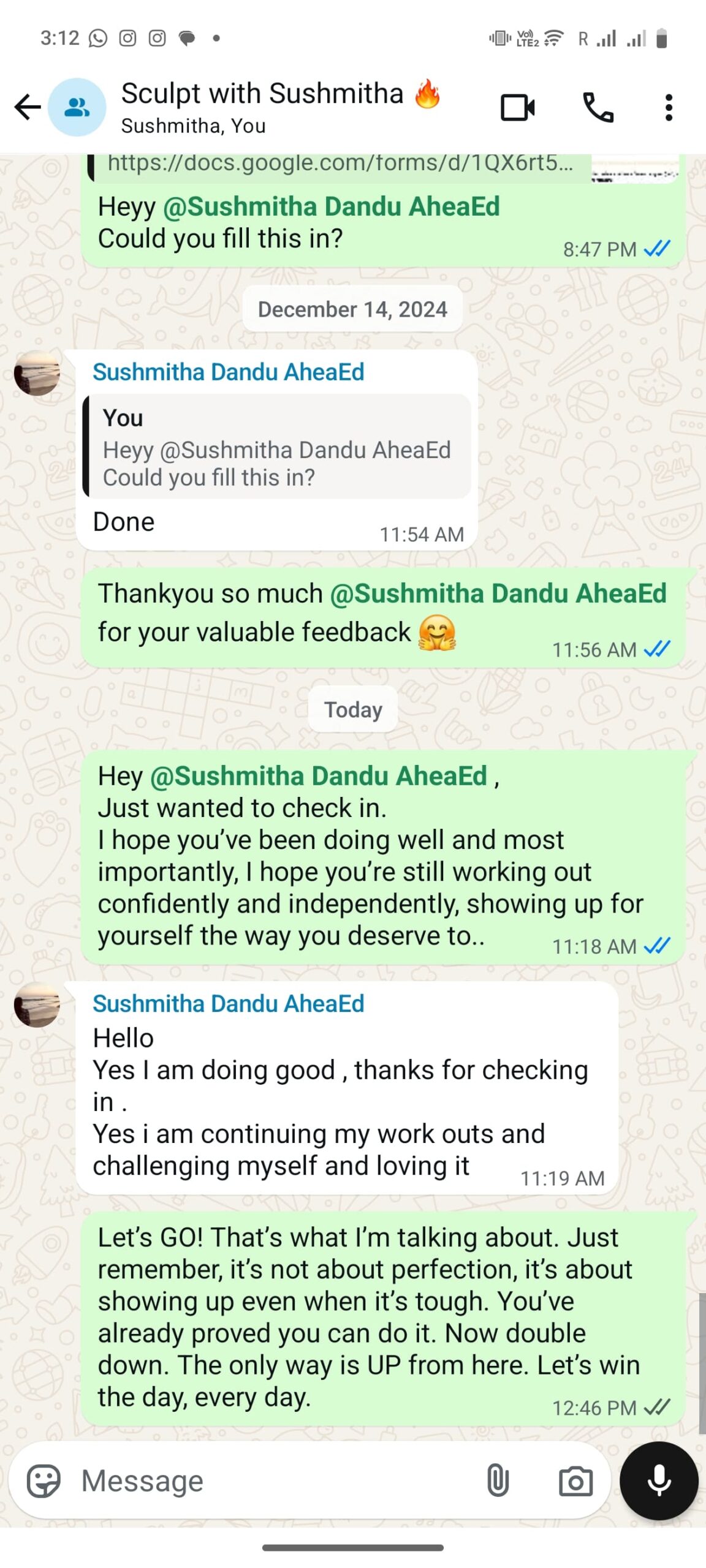
Task: Focus the Message text field
Action: click(276, 1481)
